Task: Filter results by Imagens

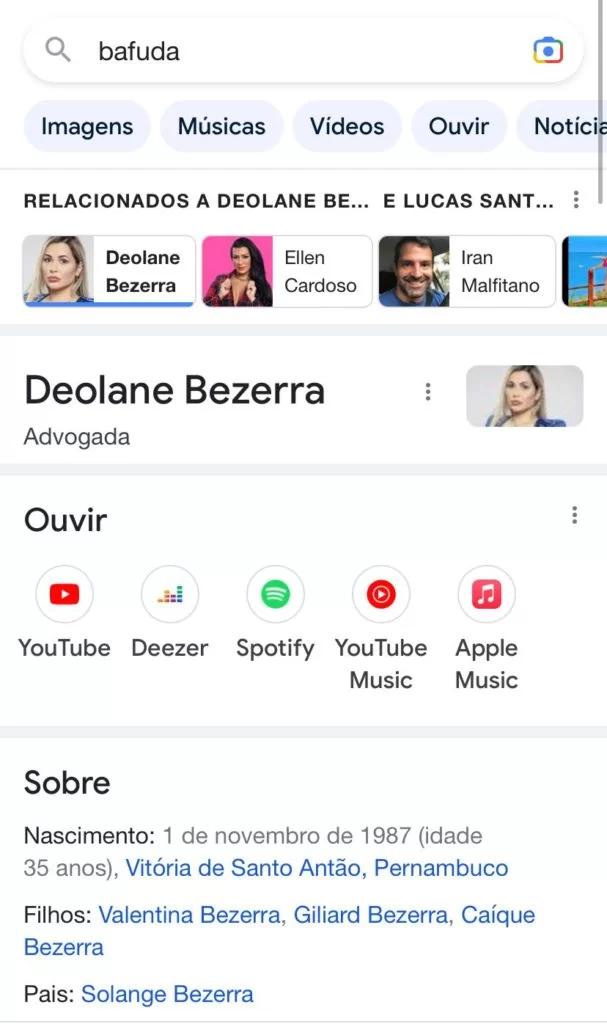Action: [x=87, y=127]
